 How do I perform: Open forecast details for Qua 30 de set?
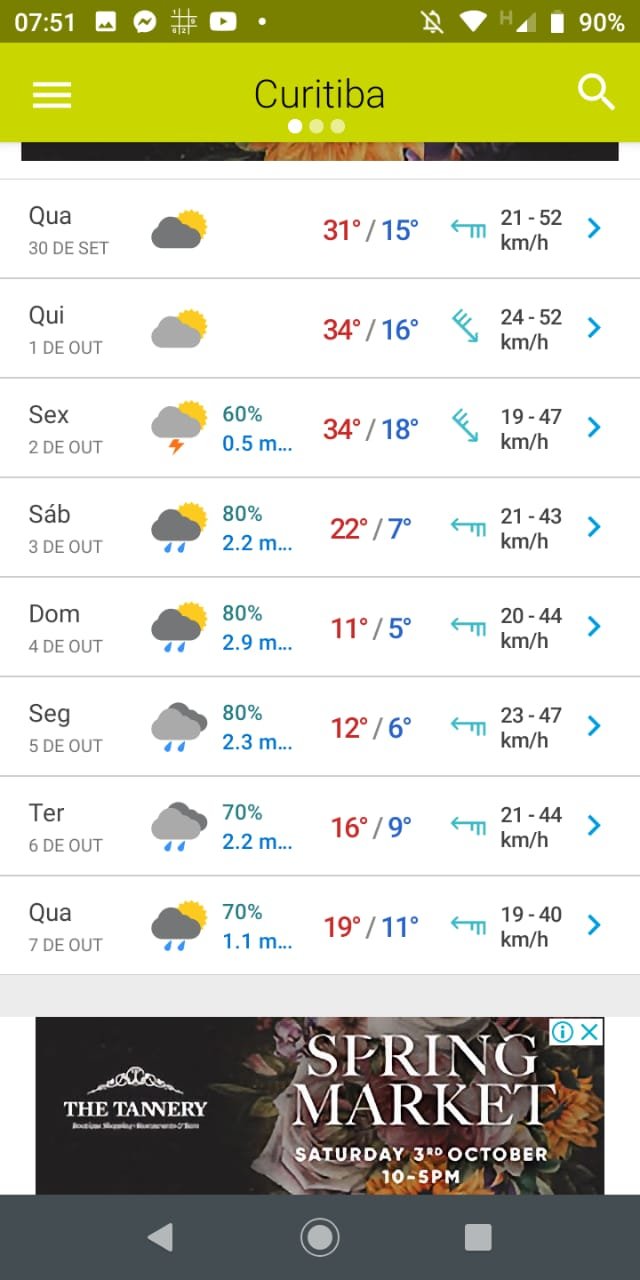click(x=320, y=229)
